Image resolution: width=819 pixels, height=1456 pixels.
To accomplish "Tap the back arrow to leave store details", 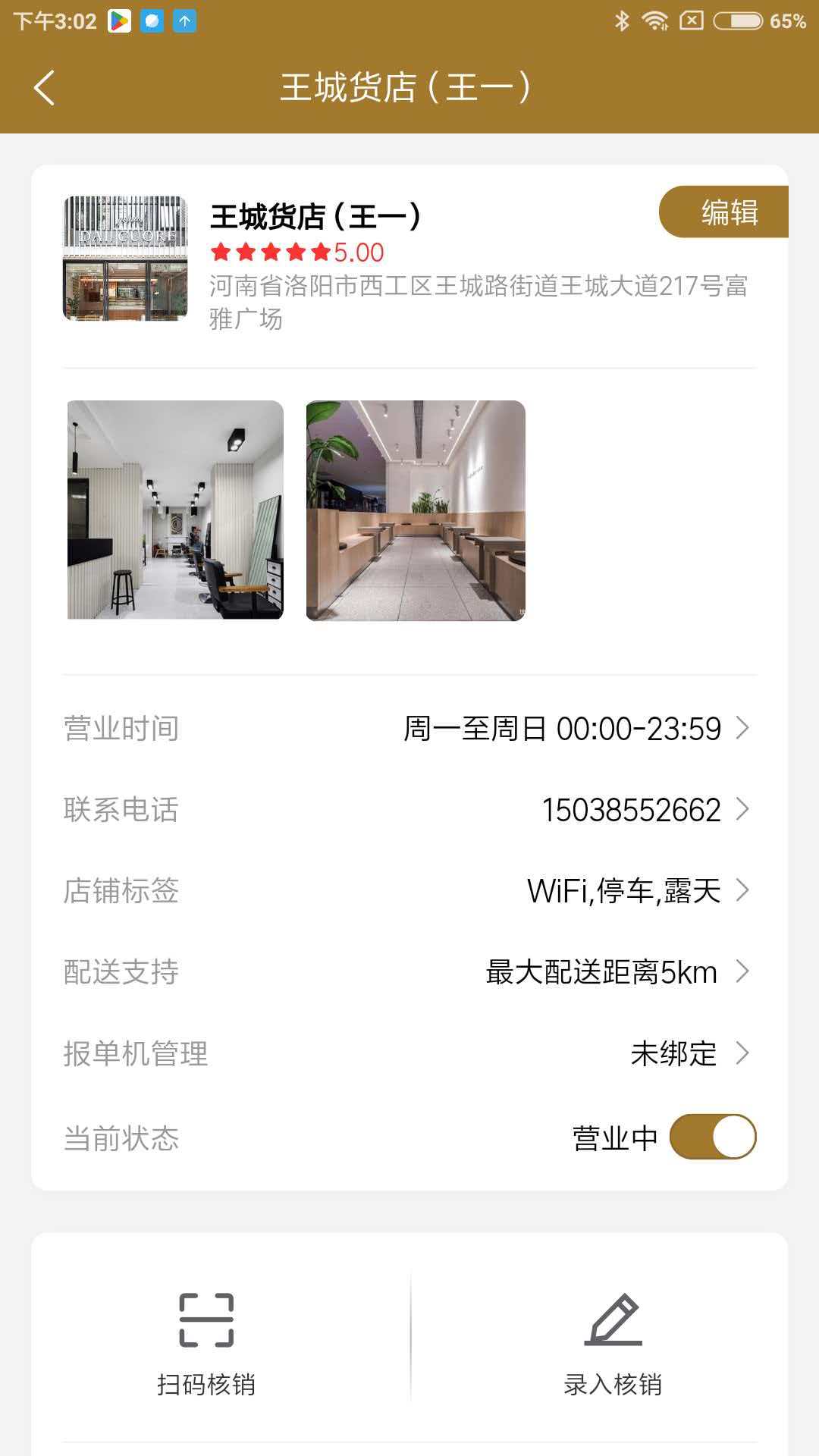I will point(43,87).
